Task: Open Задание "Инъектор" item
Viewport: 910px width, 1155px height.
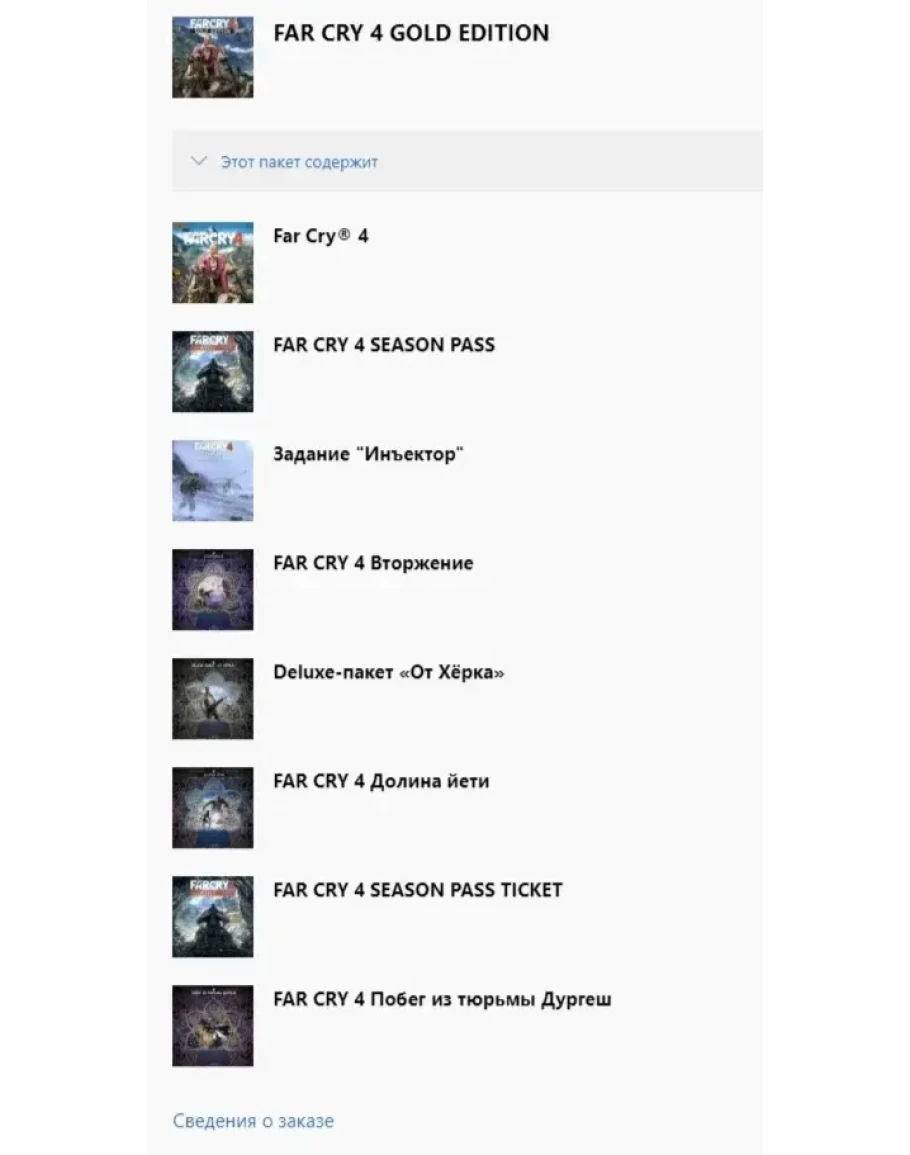Action: 368,454
